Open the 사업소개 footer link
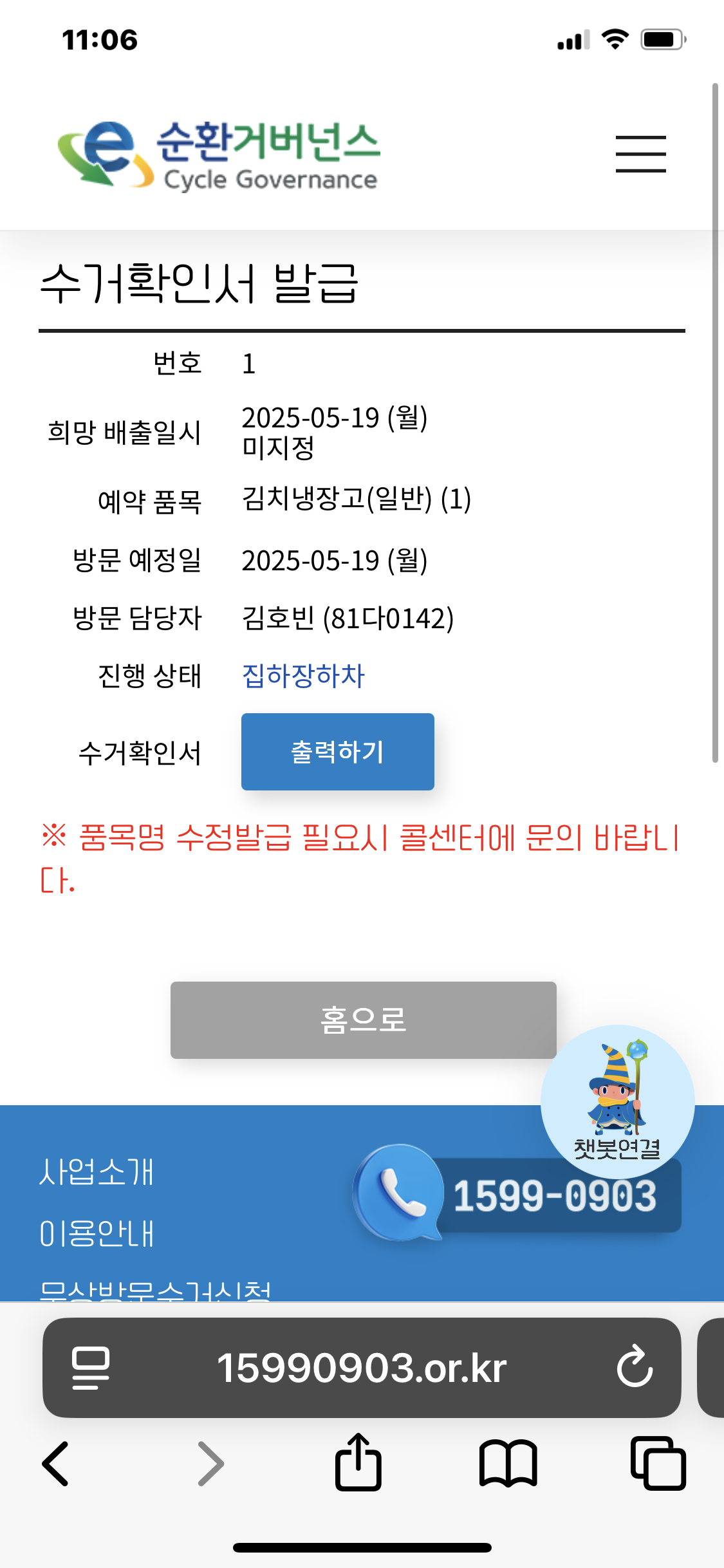This screenshot has height=1568, width=724. (97, 1171)
